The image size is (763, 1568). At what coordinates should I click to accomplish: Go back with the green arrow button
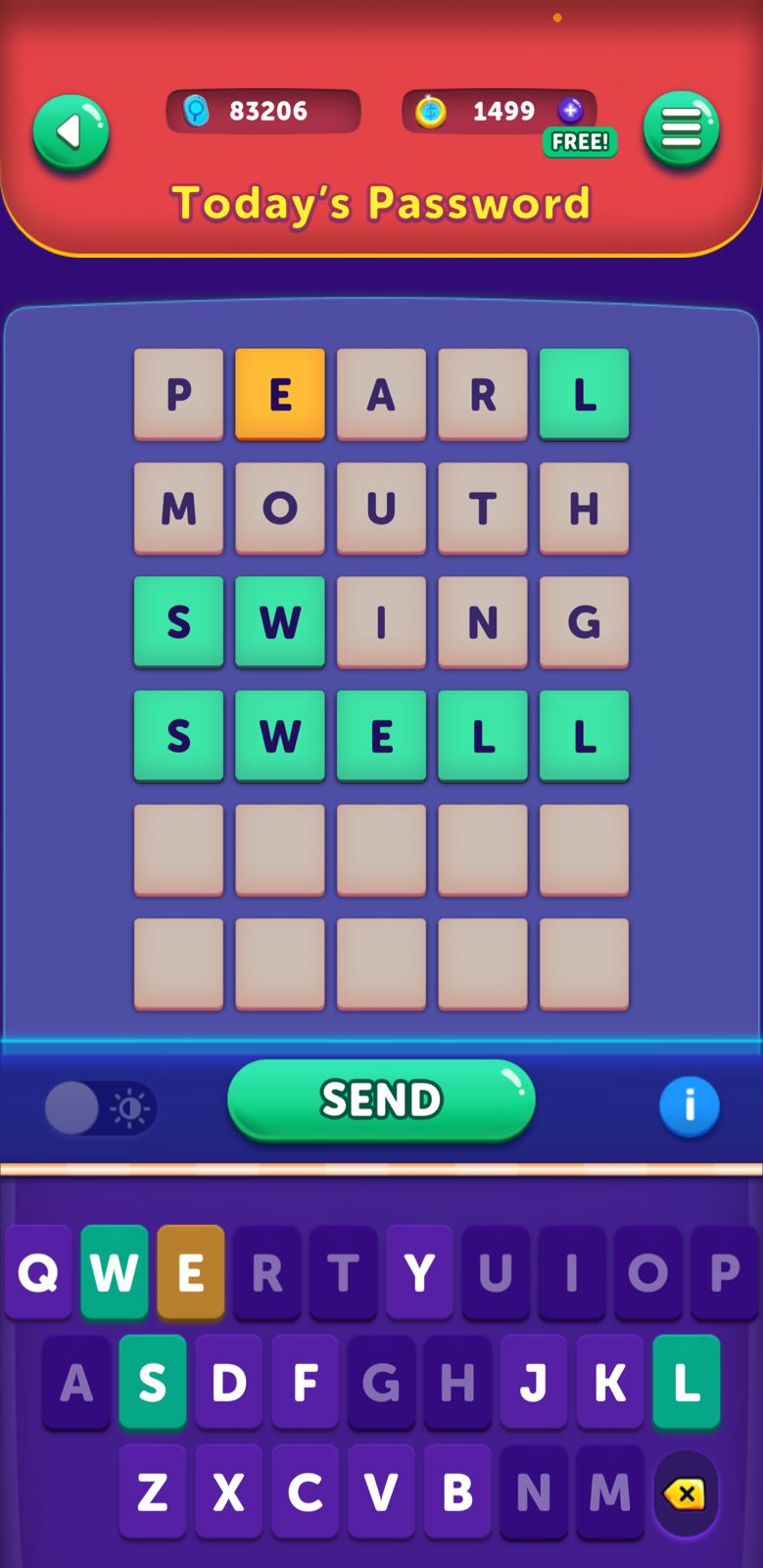pos(71,132)
